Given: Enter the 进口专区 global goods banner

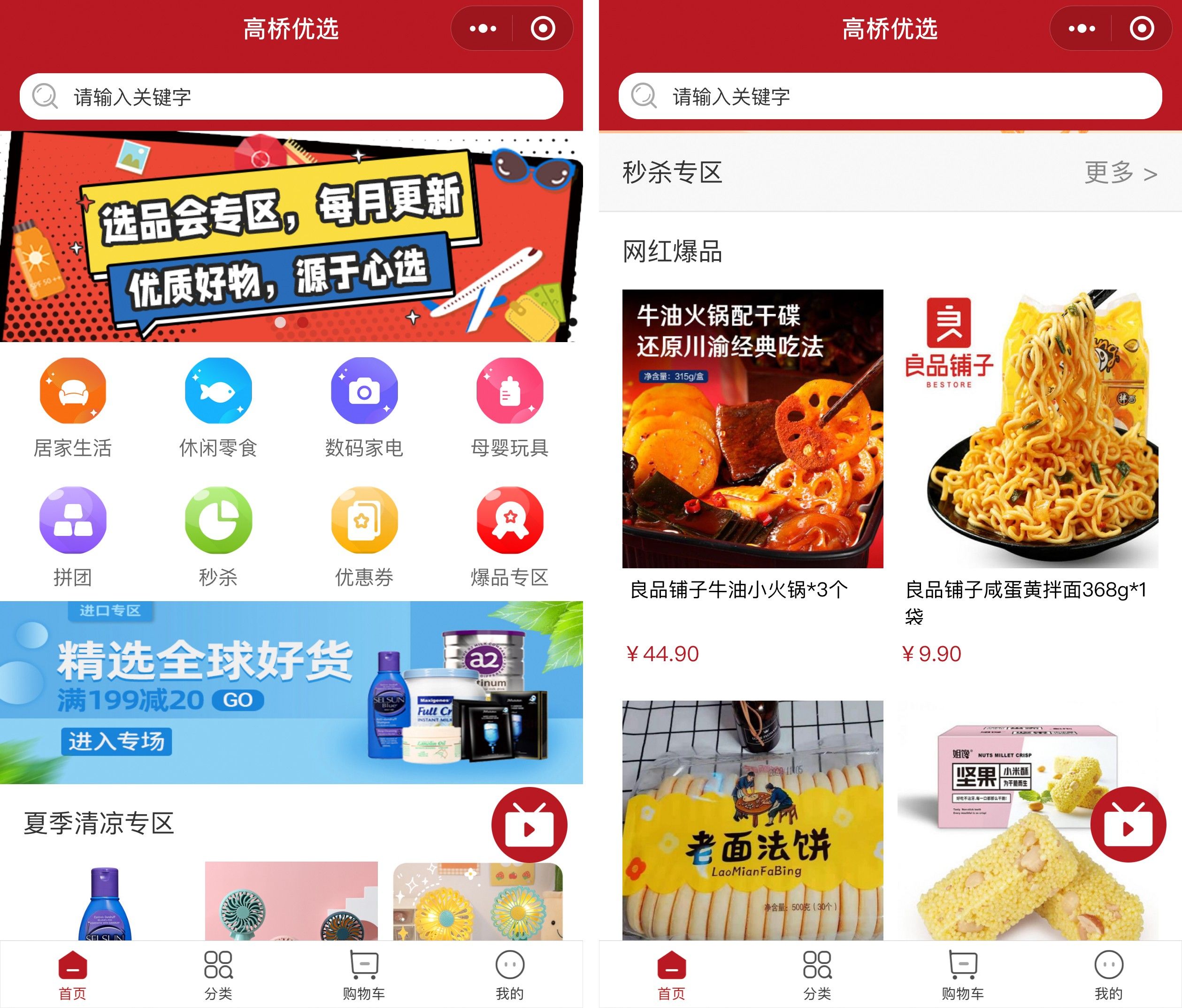Looking at the screenshot, I should coord(291,692).
